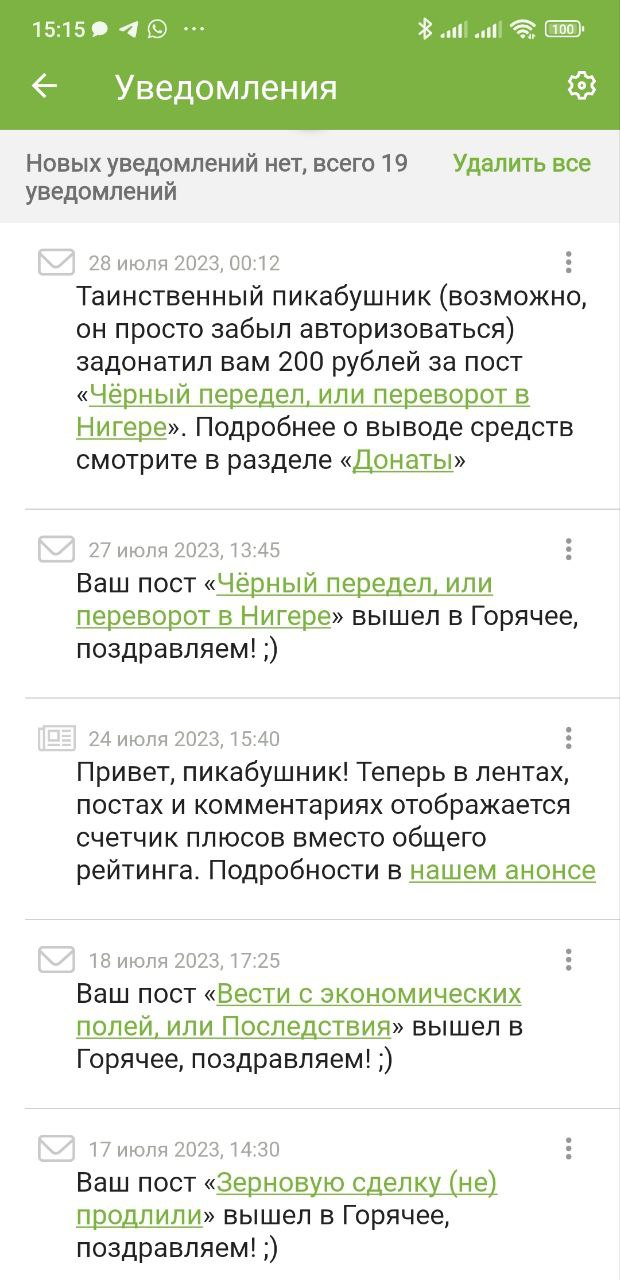The width and height of the screenshot is (620, 1280).
Task: Open options for 17 июля 2023 notification
Action: point(568,1148)
